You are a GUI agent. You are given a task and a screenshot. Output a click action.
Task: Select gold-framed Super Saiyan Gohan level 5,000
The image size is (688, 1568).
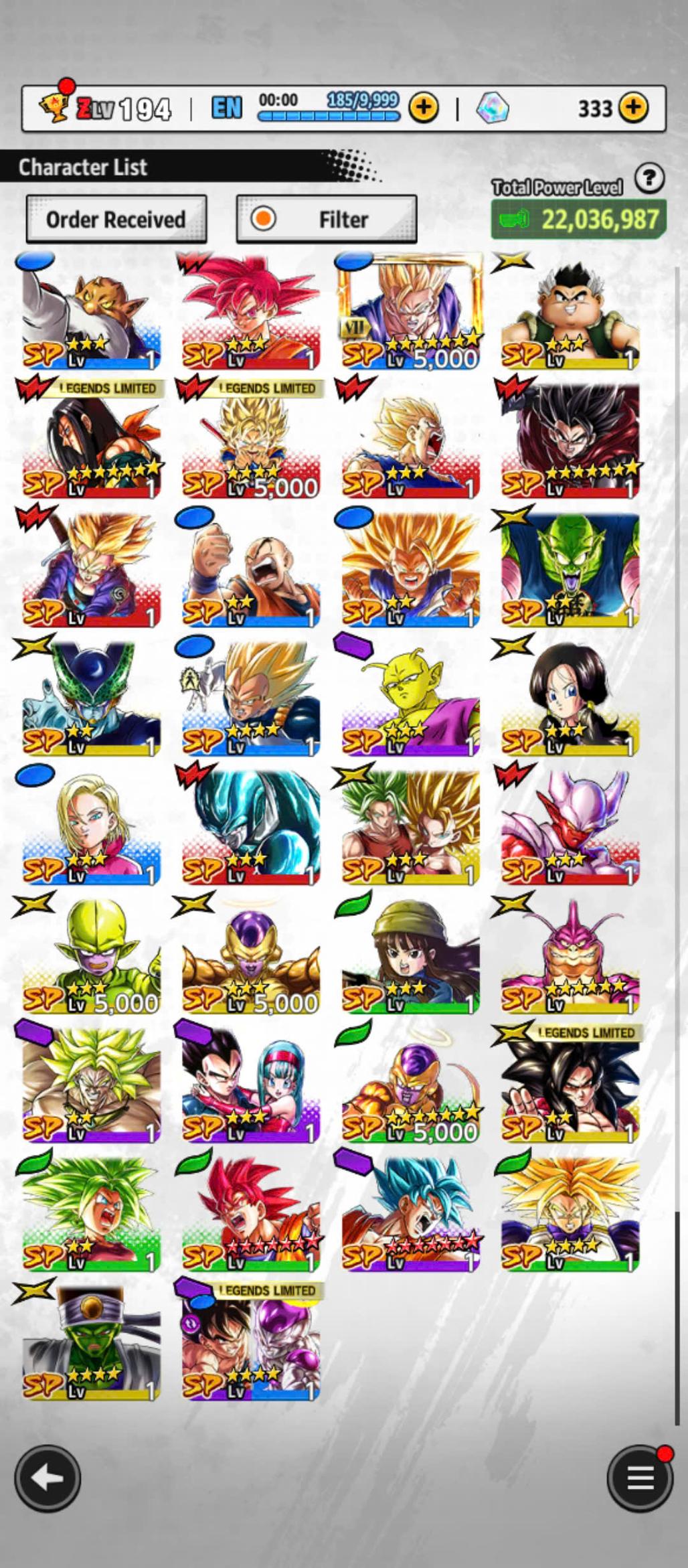coord(410,313)
